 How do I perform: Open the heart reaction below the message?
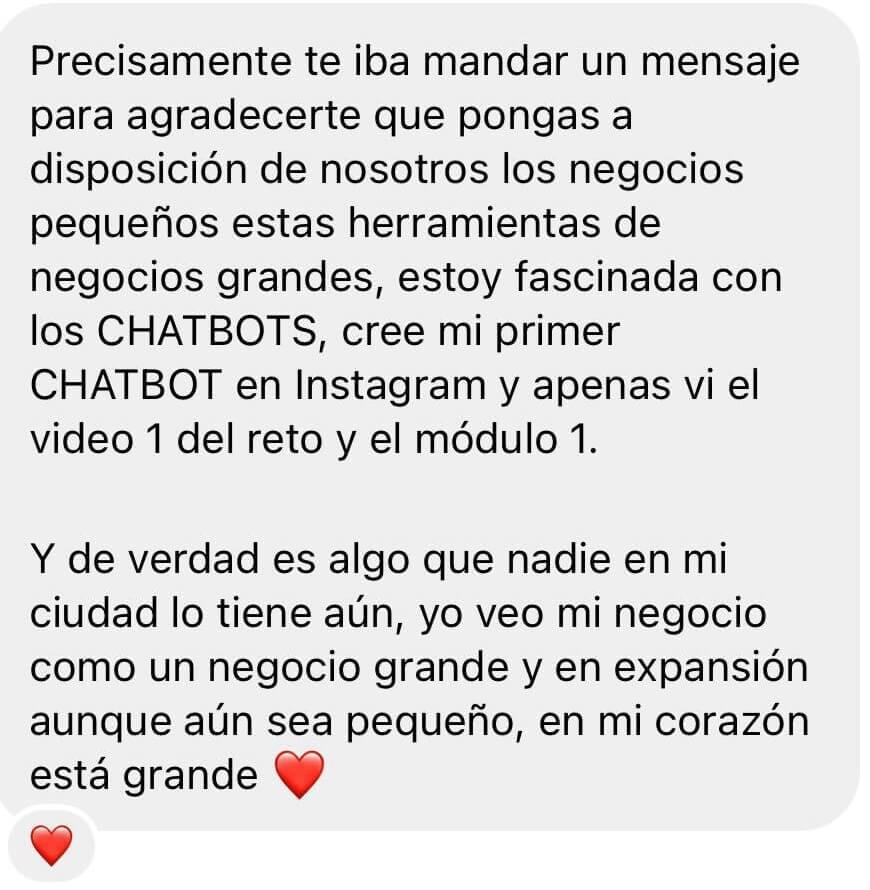pos(52,846)
